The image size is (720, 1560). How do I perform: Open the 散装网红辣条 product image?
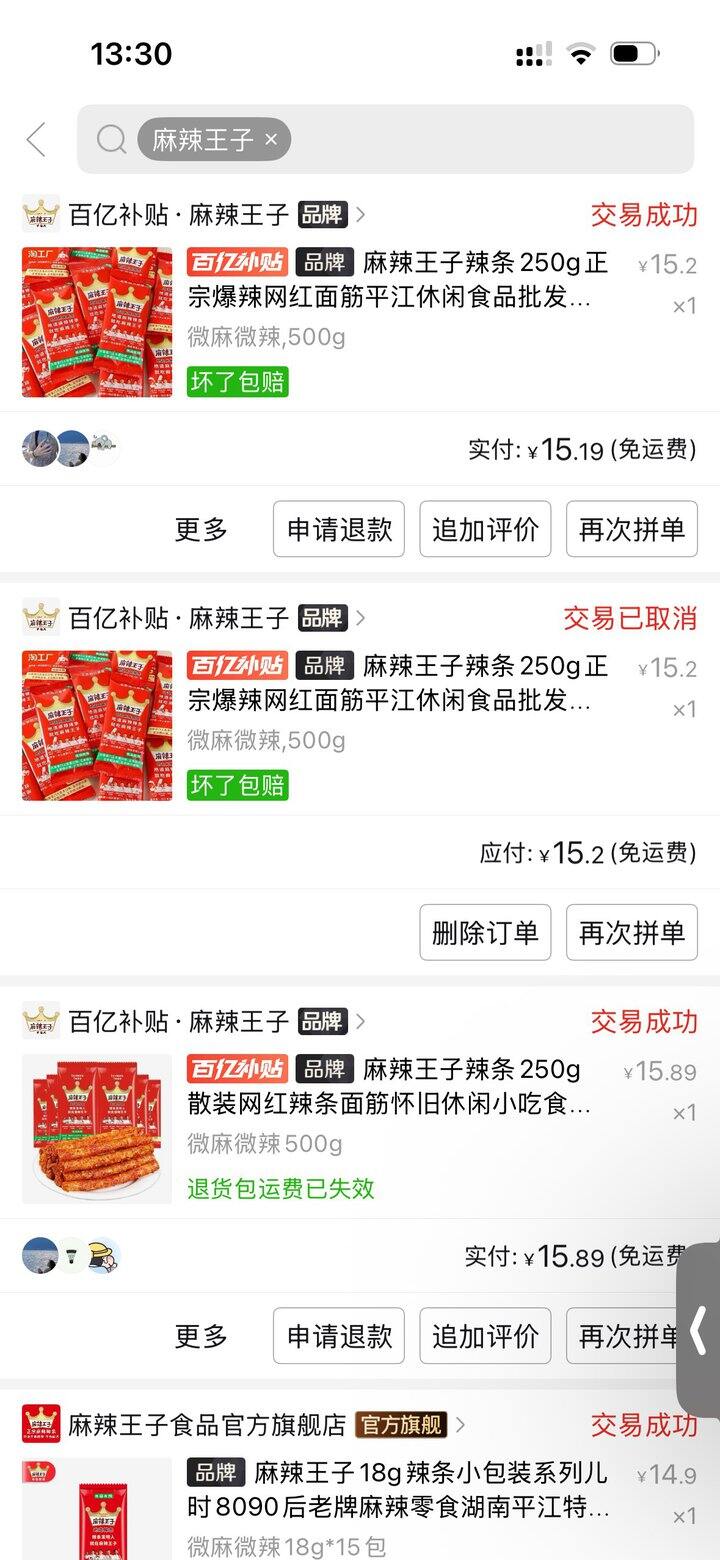tap(97, 1128)
